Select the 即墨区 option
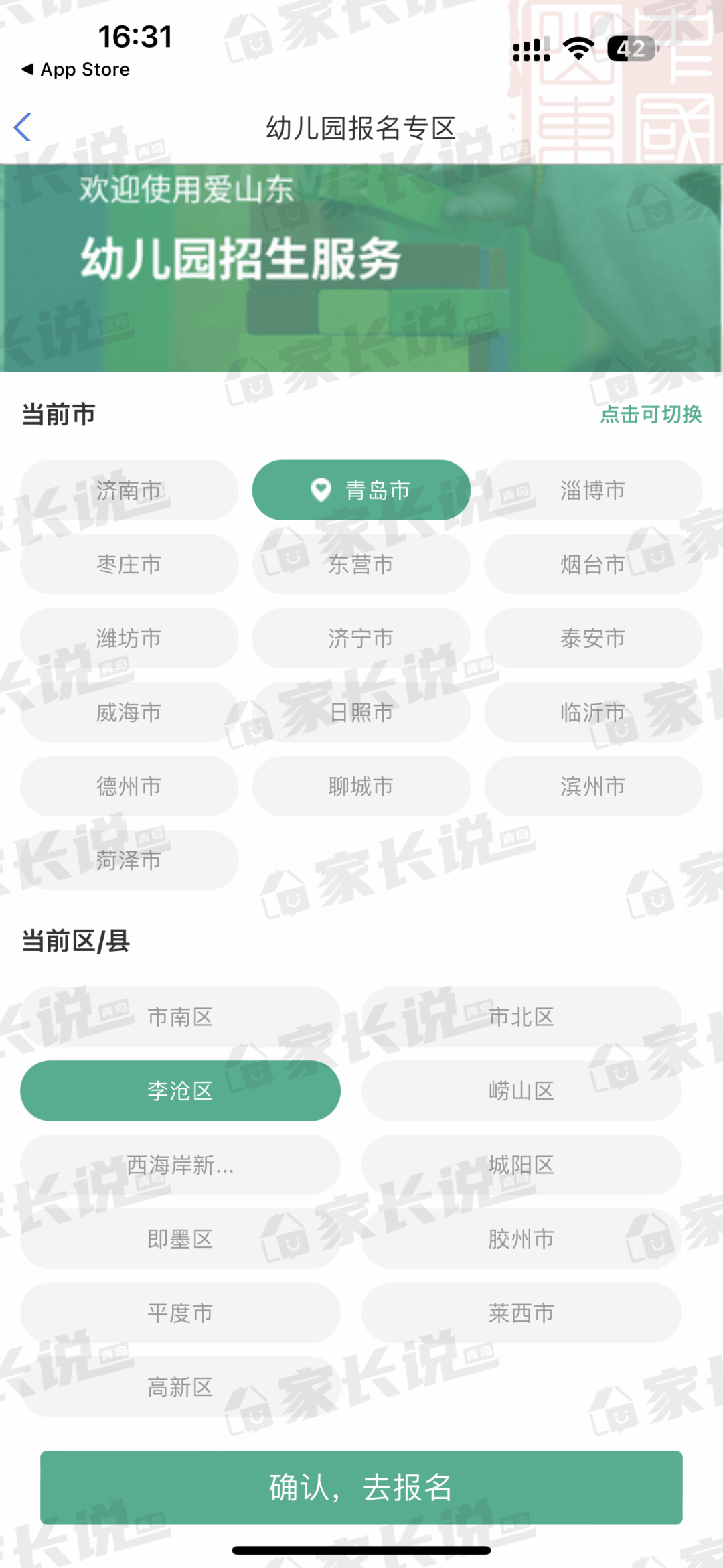Image resolution: width=723 pixels, height=1568 pixels. tap(180, 1239)
